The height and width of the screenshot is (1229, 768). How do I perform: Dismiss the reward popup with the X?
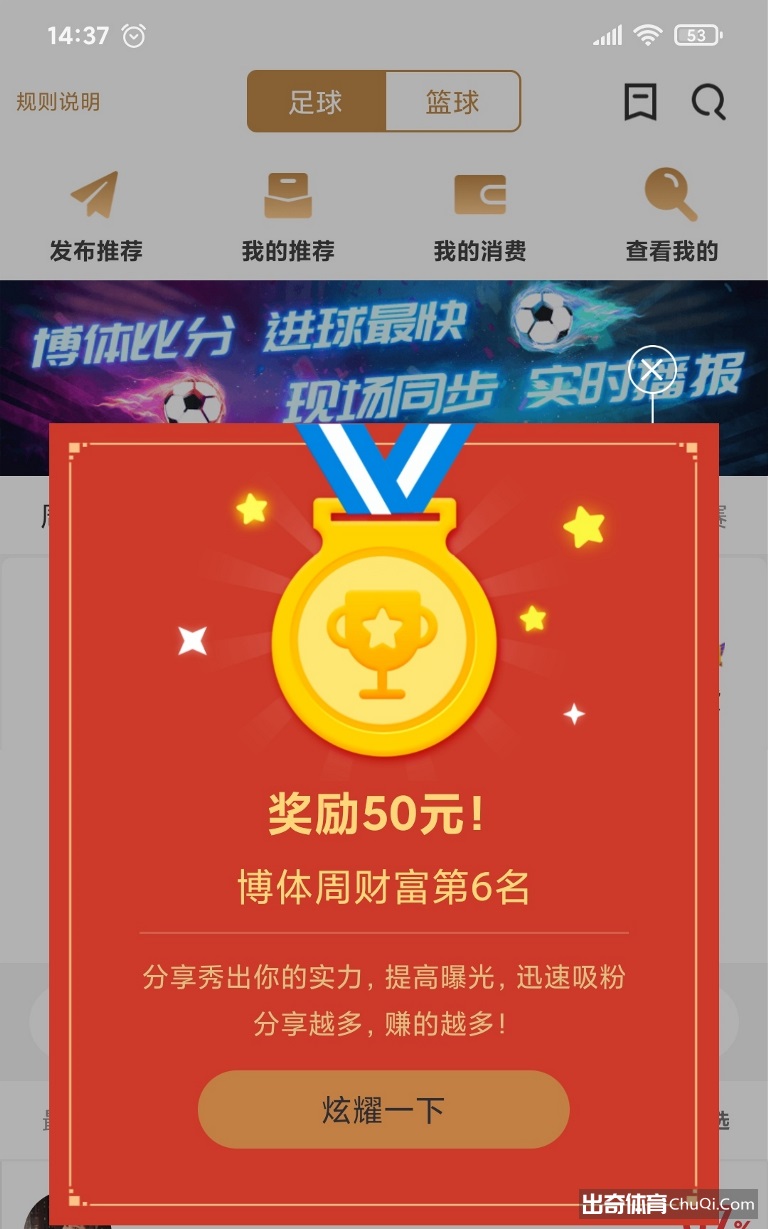652,369
